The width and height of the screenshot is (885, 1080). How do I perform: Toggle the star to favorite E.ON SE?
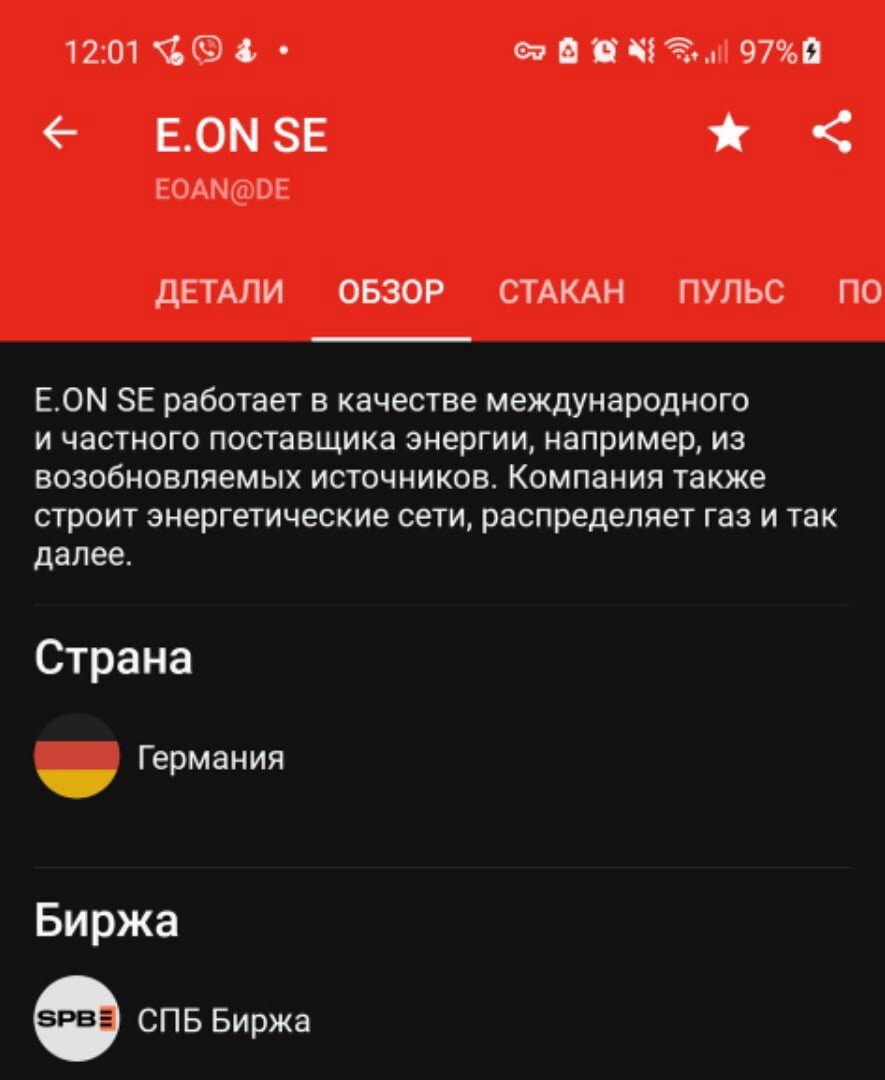[730, 133]
